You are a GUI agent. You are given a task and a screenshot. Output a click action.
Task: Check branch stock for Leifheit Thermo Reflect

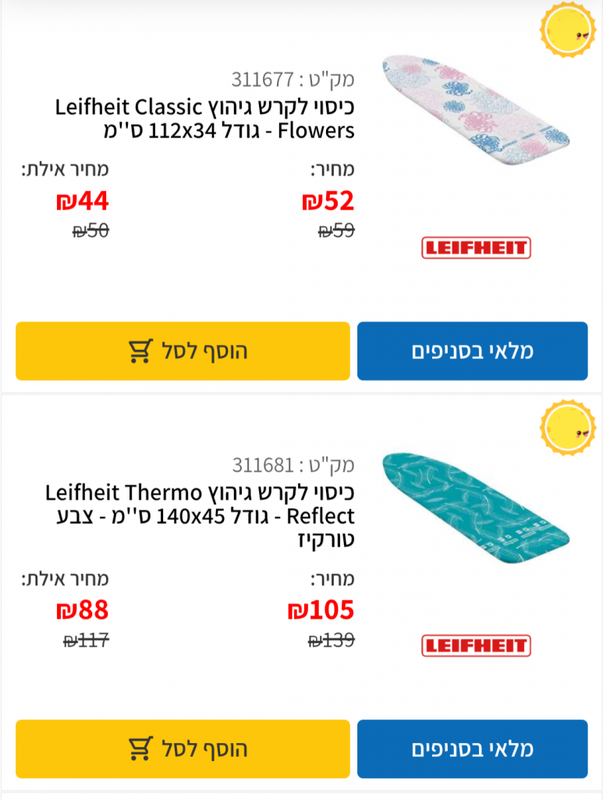[x=472, y=749]
